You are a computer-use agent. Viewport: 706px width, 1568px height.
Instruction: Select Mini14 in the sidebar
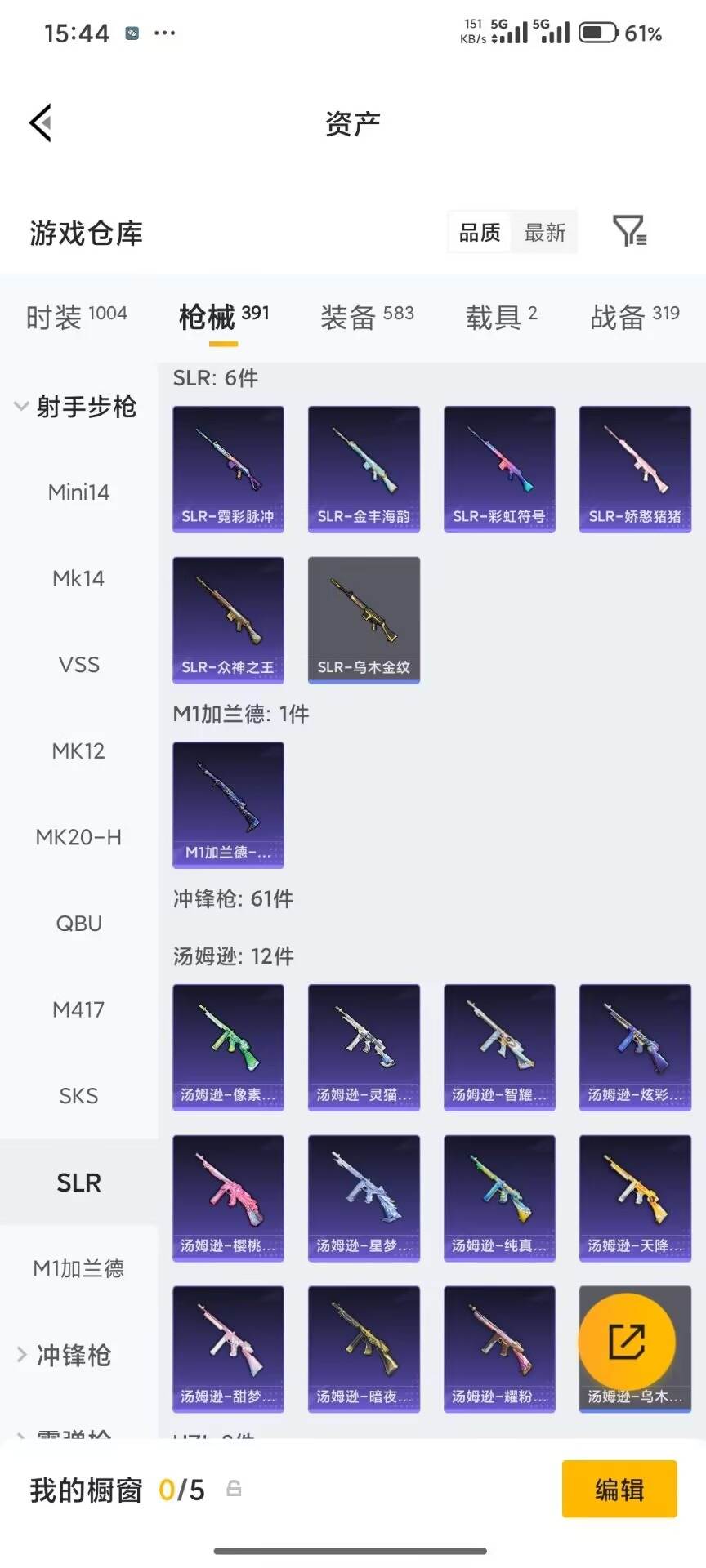point(78,492)
